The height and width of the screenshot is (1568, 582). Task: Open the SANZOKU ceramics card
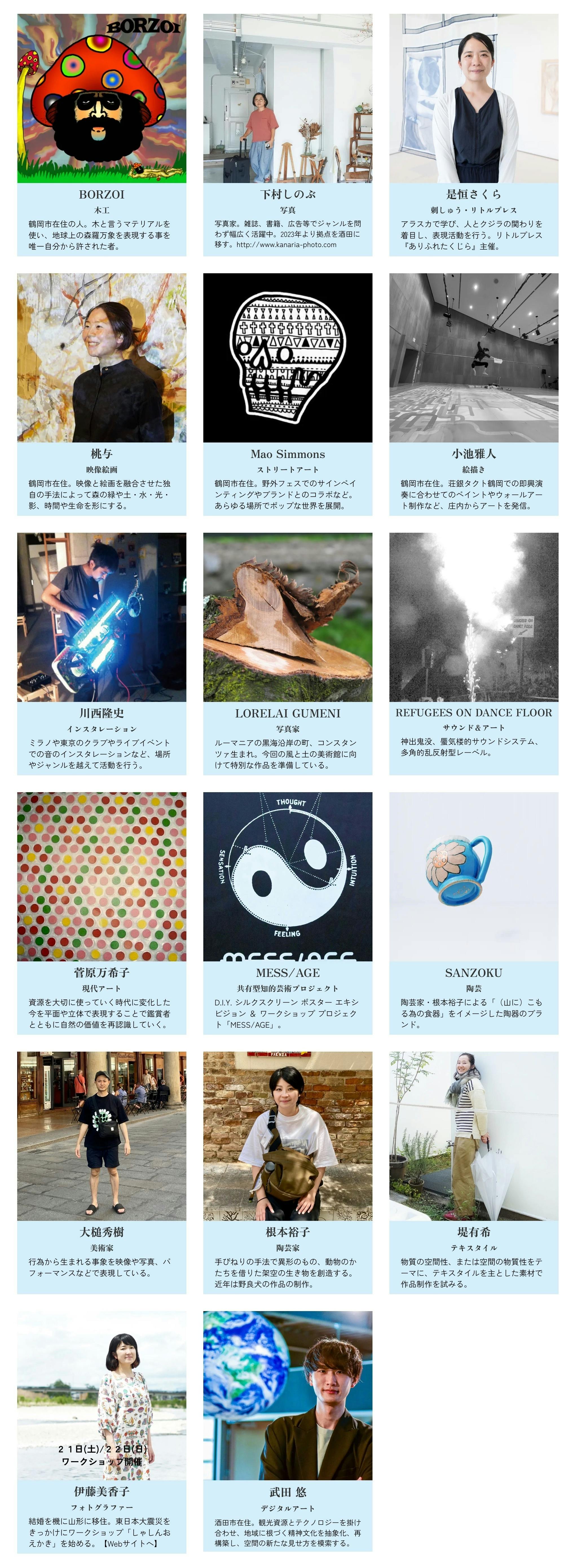474,913
